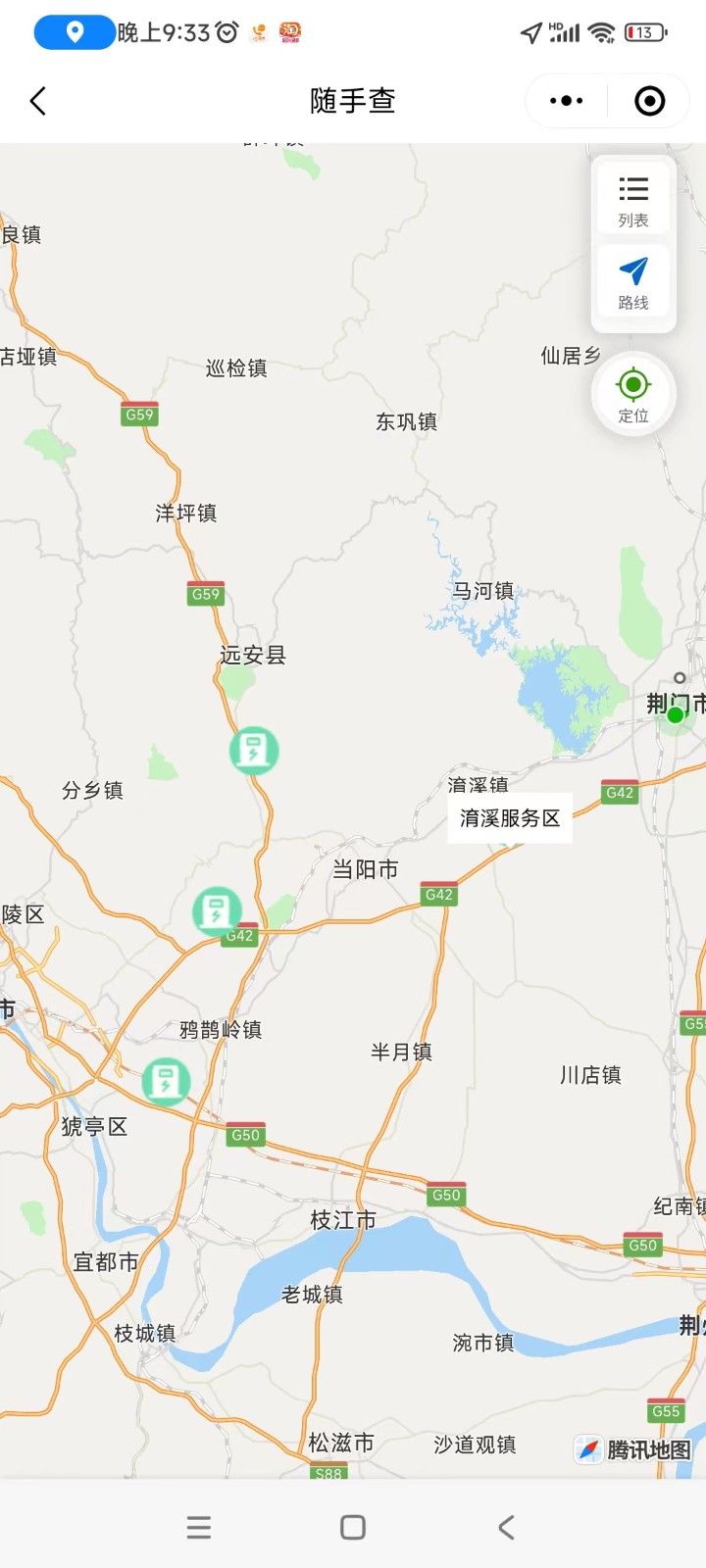
Task: Open the 列表 list view
Action: click(633, 201)
